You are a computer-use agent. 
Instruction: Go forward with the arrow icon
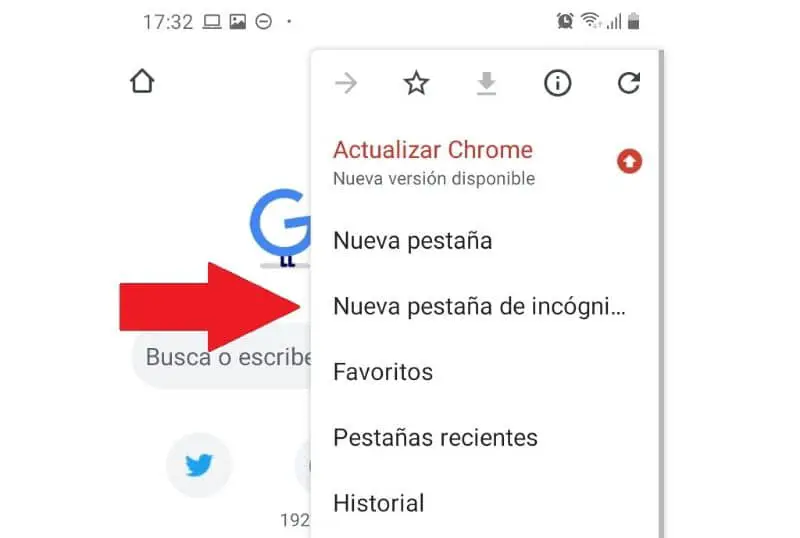coord(346,84)
